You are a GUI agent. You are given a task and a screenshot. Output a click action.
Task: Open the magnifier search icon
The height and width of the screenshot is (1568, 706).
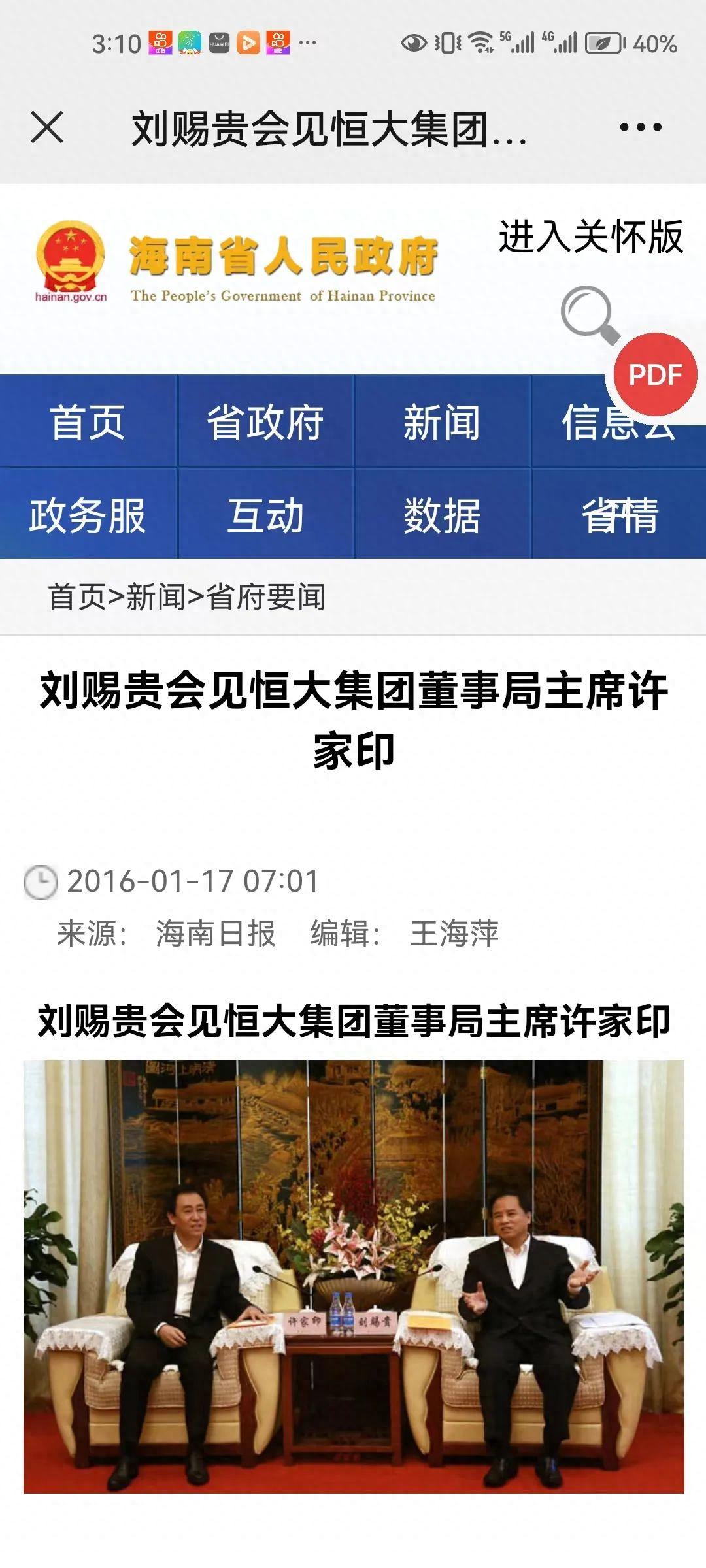tap(590, 315)
